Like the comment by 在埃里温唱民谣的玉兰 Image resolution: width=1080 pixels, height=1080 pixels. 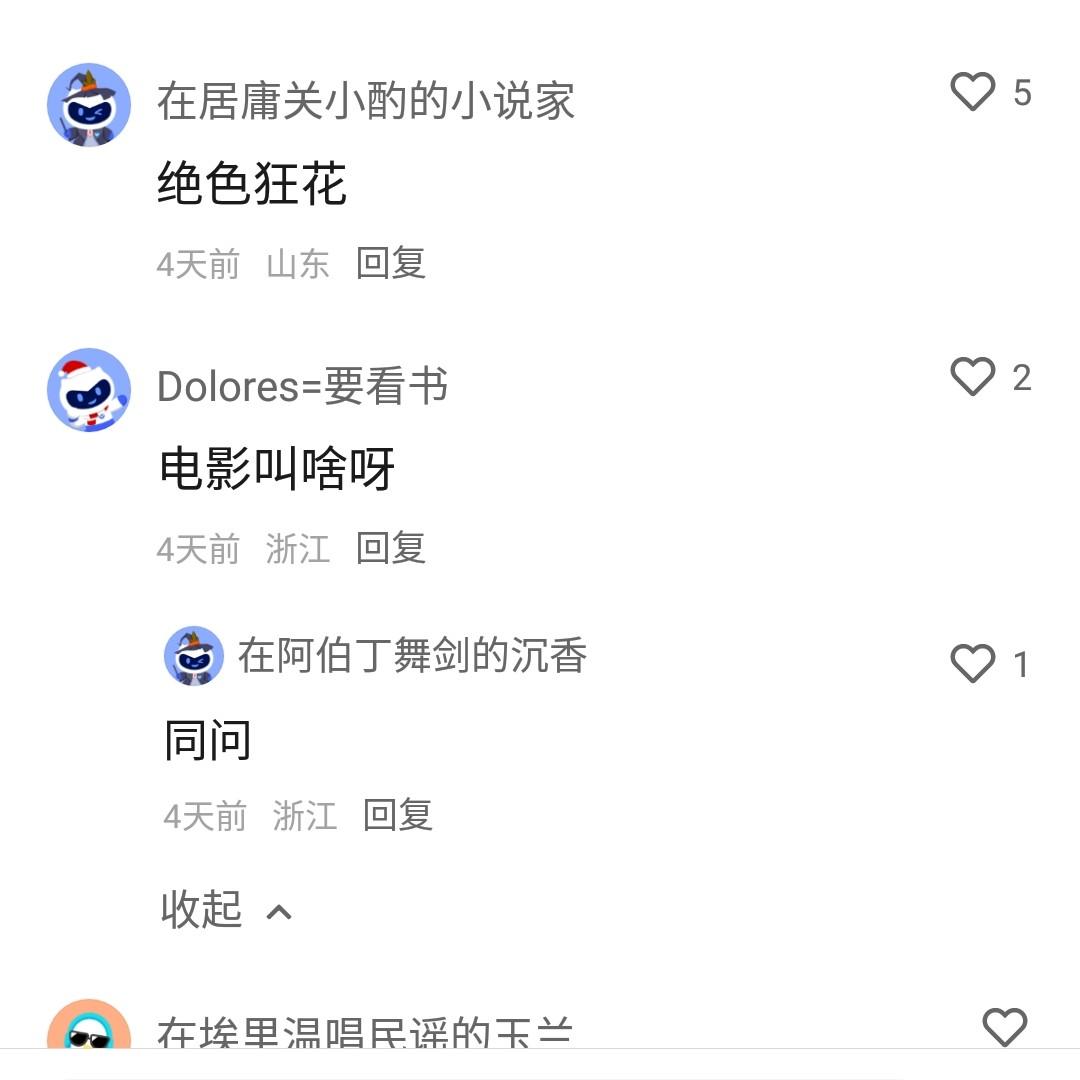tap(1004, 1027)
